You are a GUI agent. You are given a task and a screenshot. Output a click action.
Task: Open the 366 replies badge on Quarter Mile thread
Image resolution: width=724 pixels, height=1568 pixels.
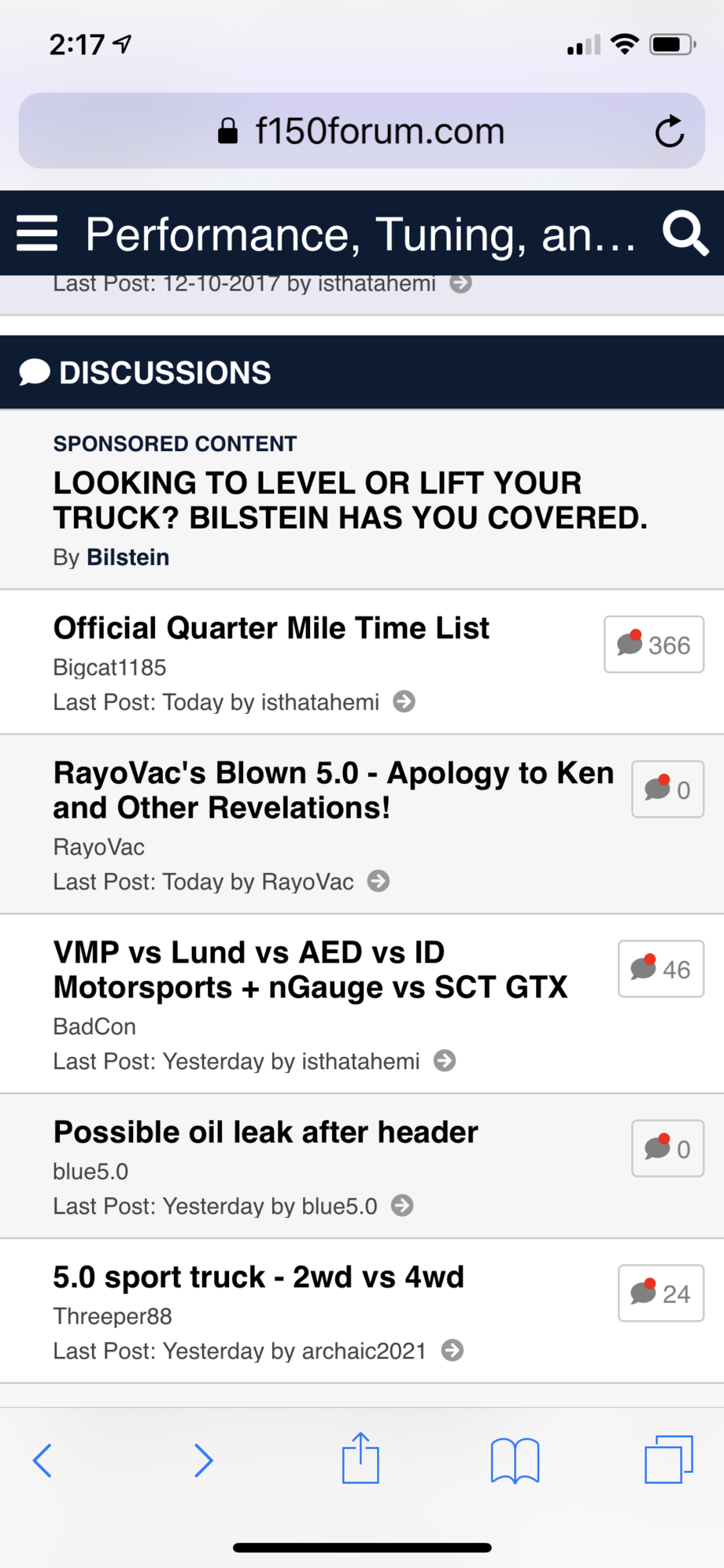[653, 645]
